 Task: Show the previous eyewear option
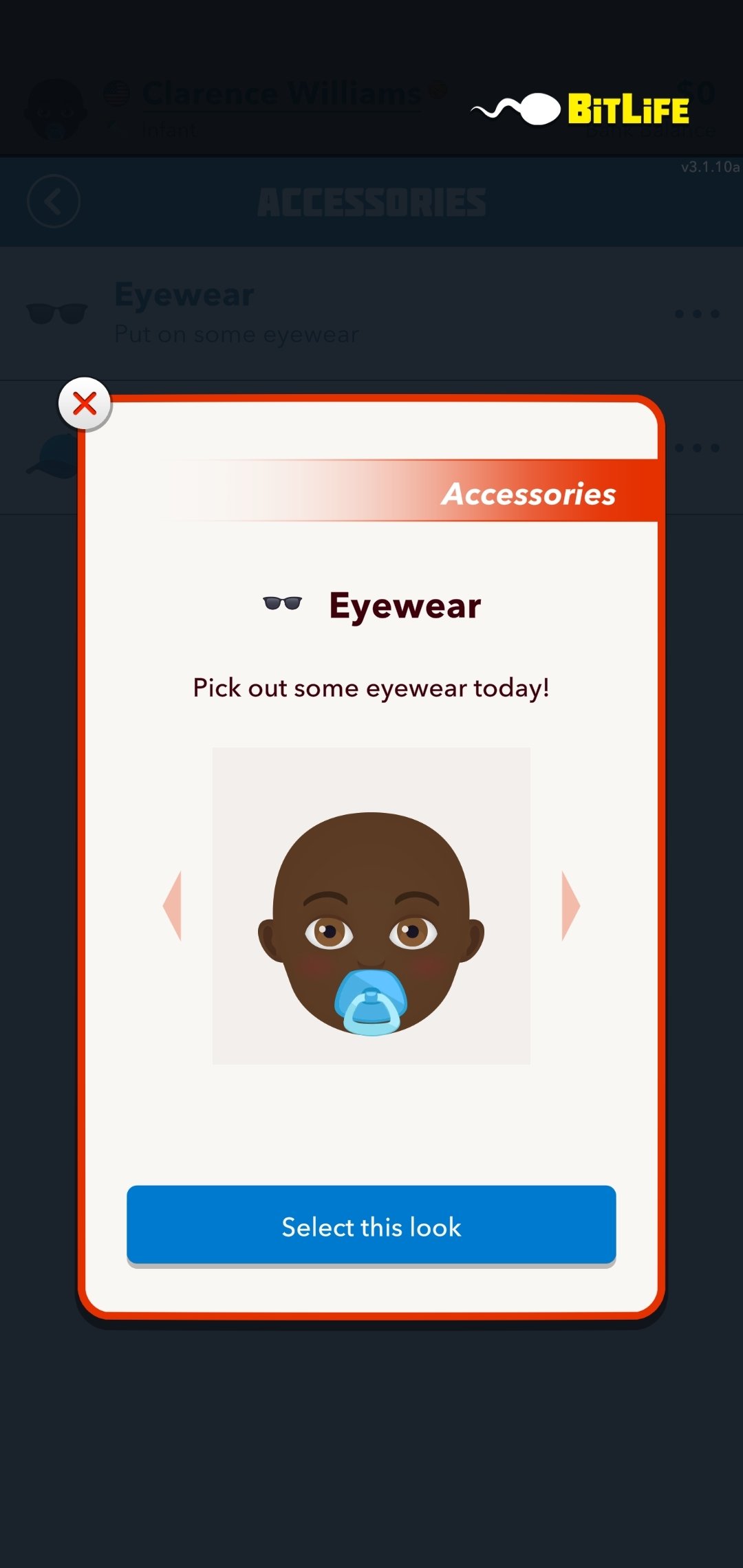coord(173,906)
